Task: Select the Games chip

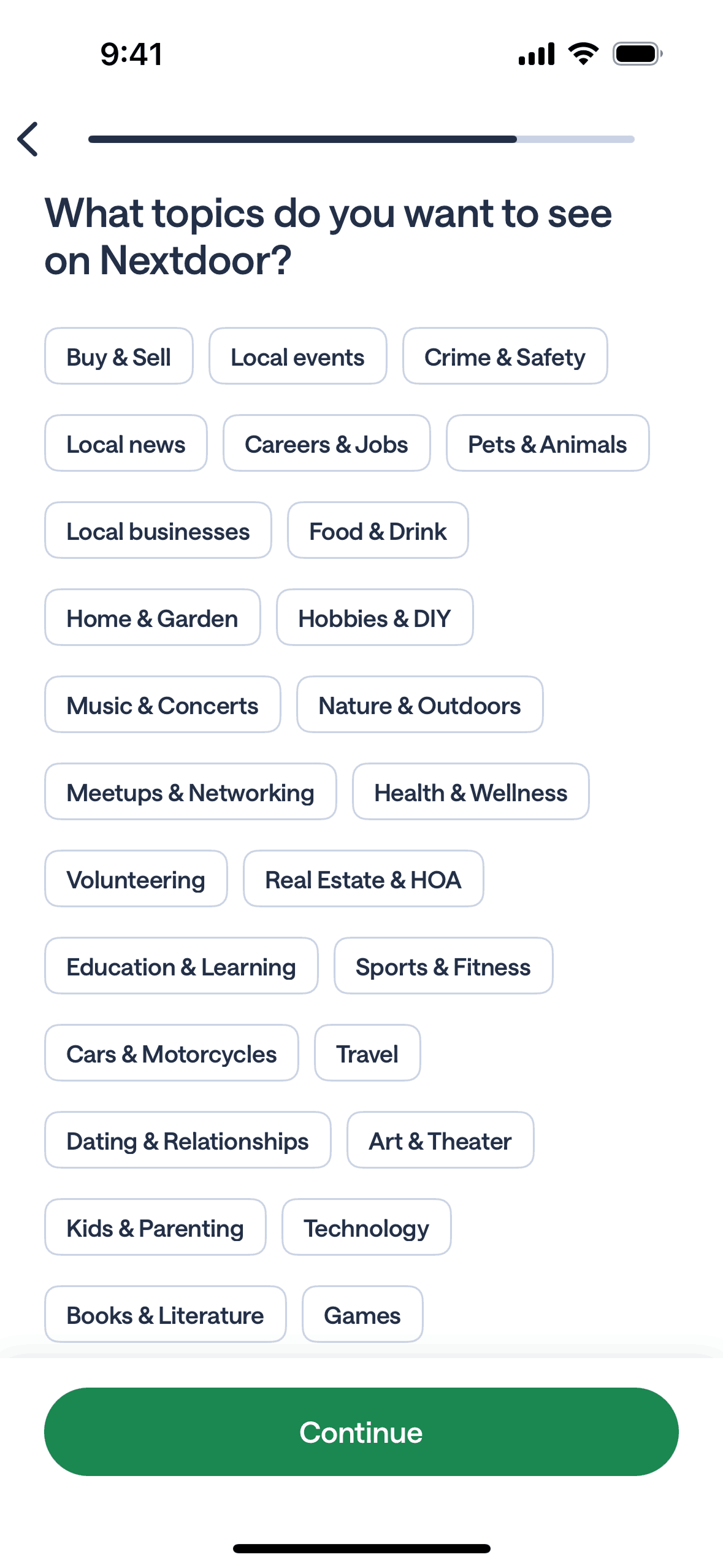Action: point(362,1315)
